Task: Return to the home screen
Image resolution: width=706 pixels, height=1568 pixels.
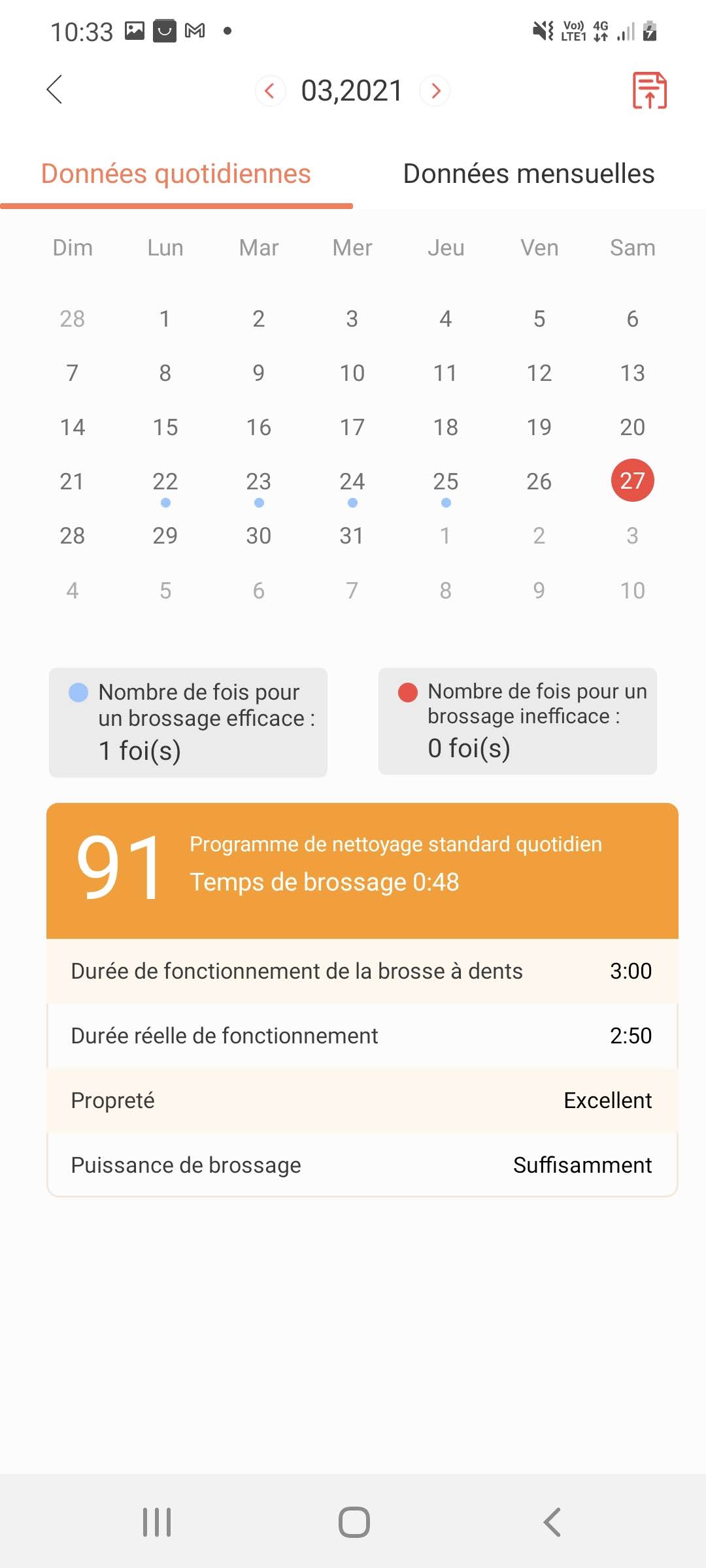Action: [354, 1522]
